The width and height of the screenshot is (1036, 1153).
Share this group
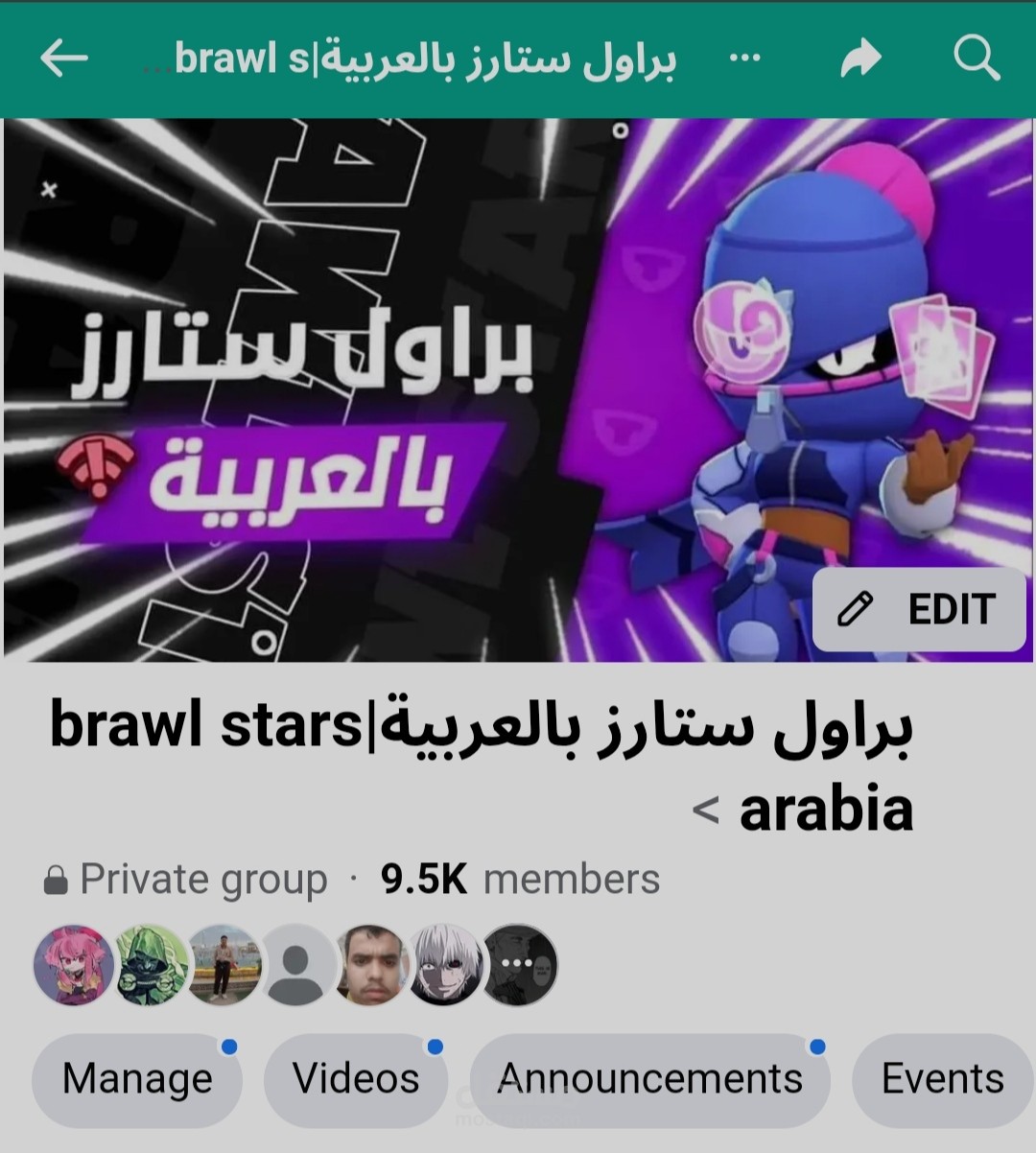pos(860,59)
